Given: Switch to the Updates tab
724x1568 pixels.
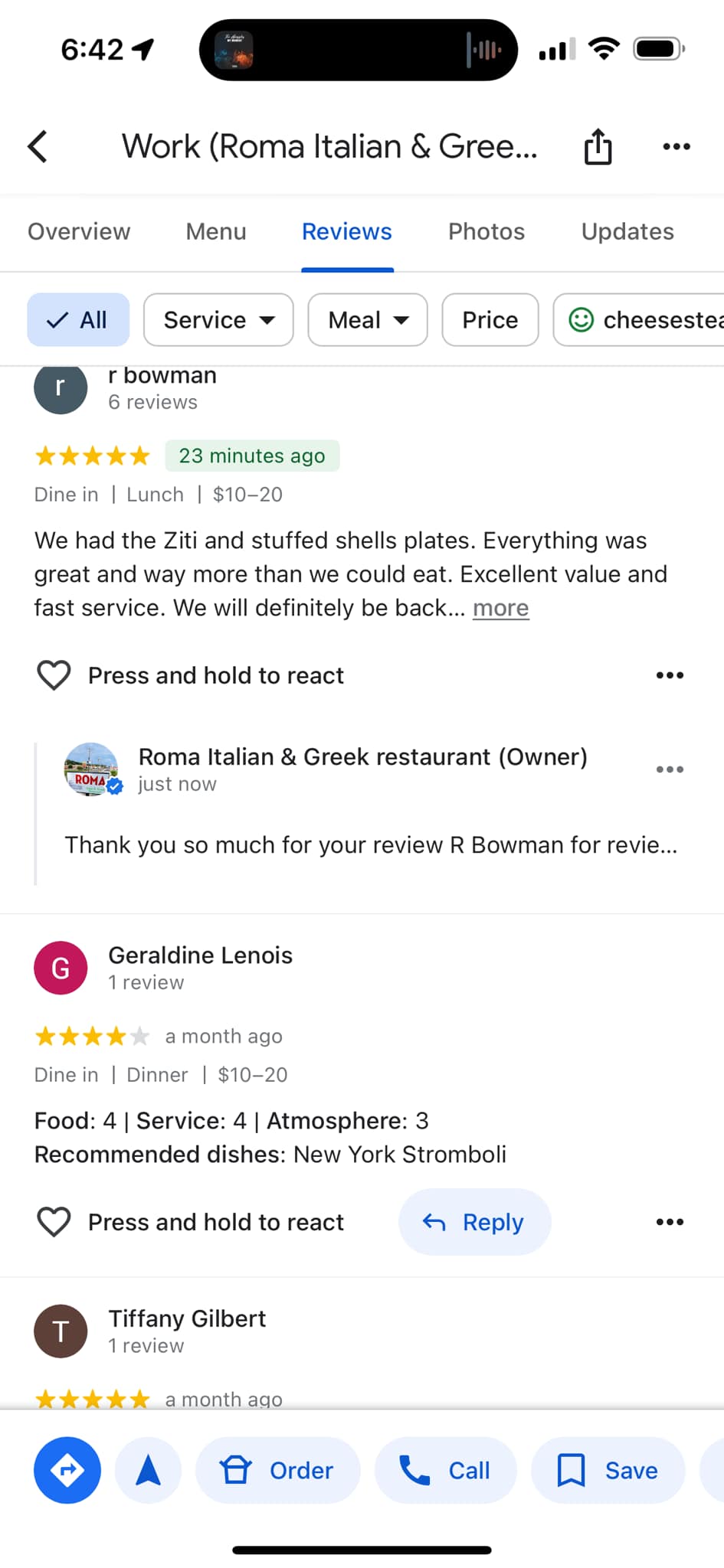Looking at the screenshot, I should click(x=627, y=231).
